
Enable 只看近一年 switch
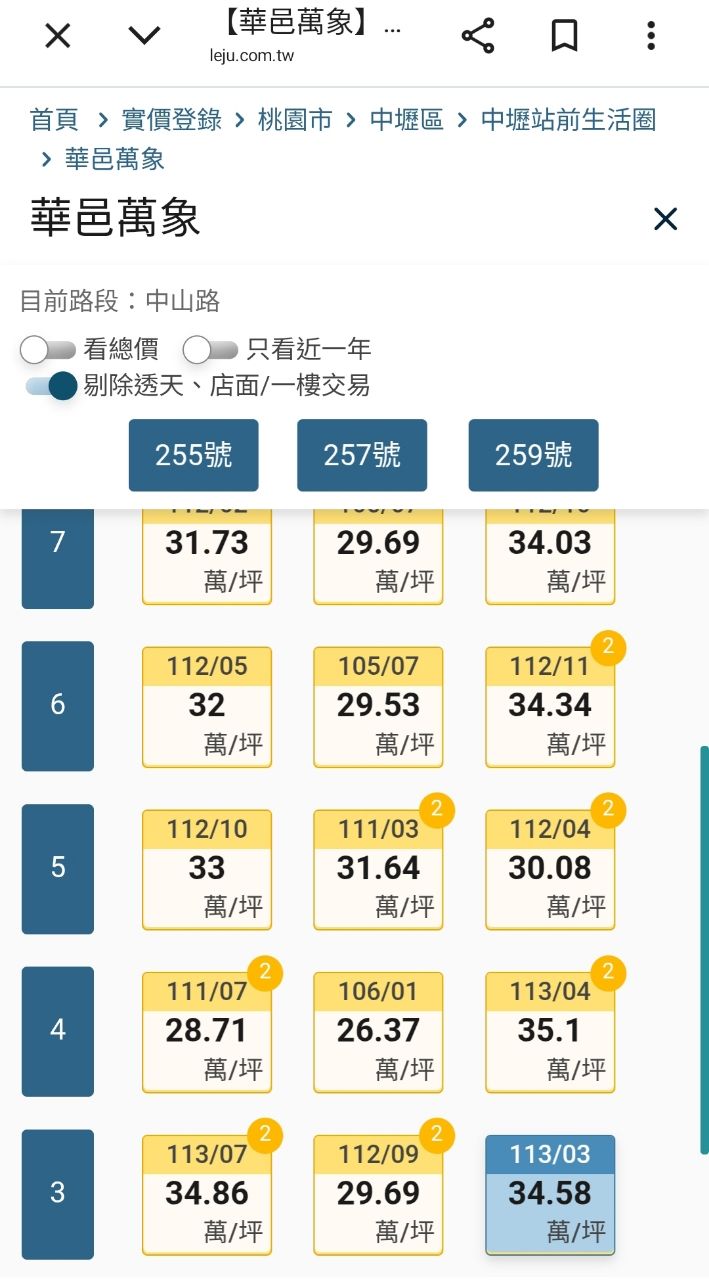point(210,349)
